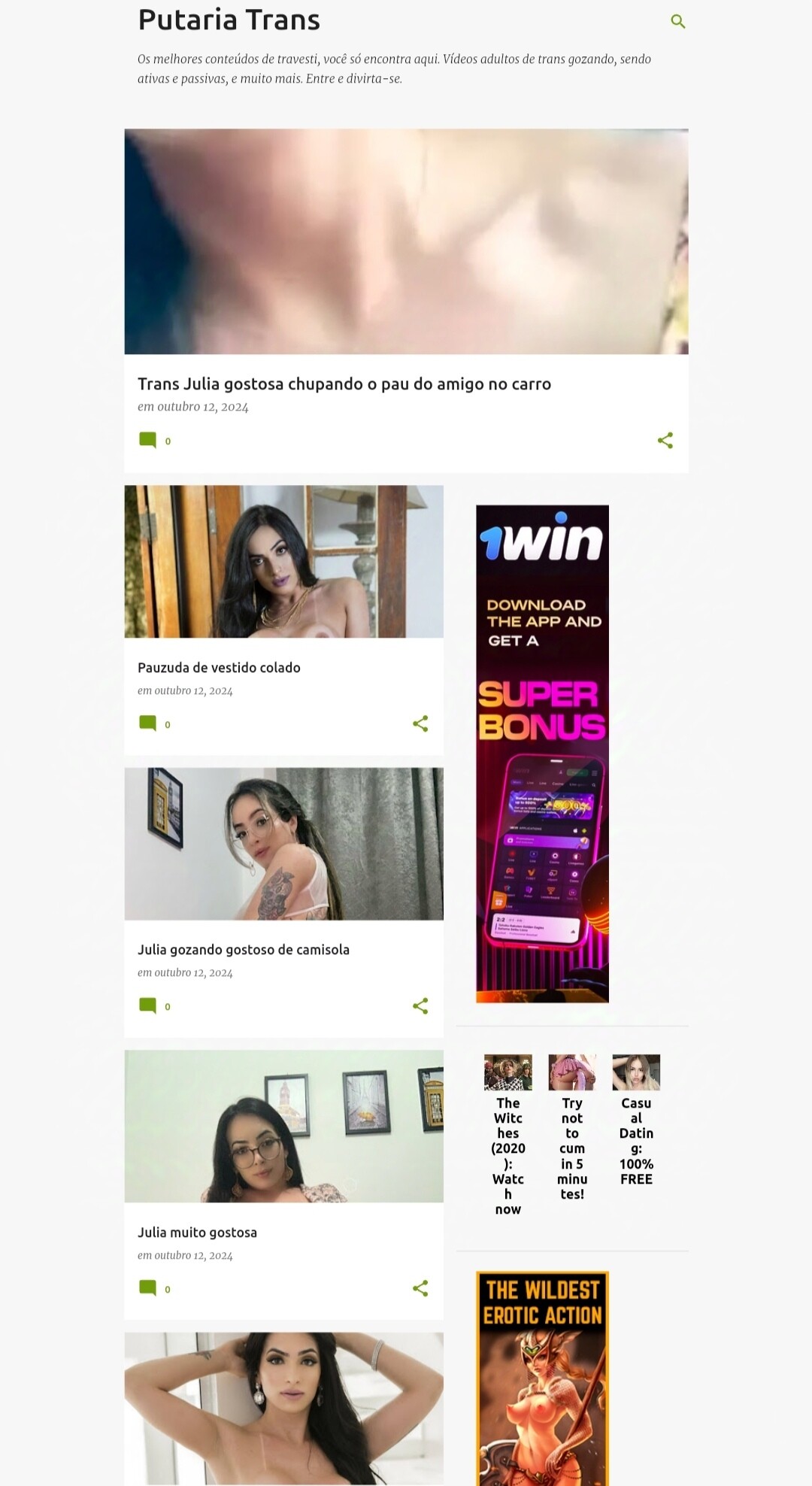Share the 'Julia muito gostosa' post
Image resolution: width=812 pixels, height=1486 pixels.
420,1289
